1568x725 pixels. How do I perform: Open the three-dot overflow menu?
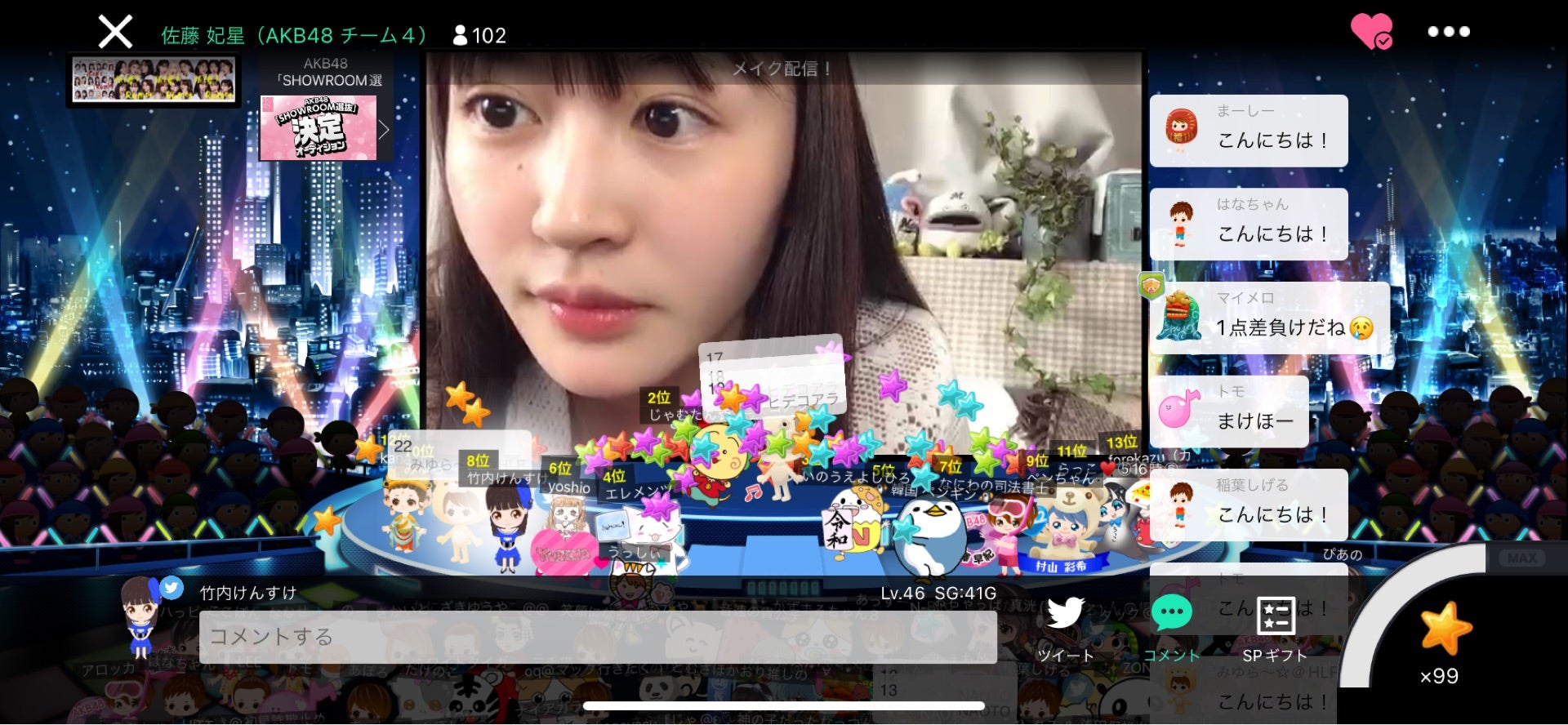[x=1448, y=32]
